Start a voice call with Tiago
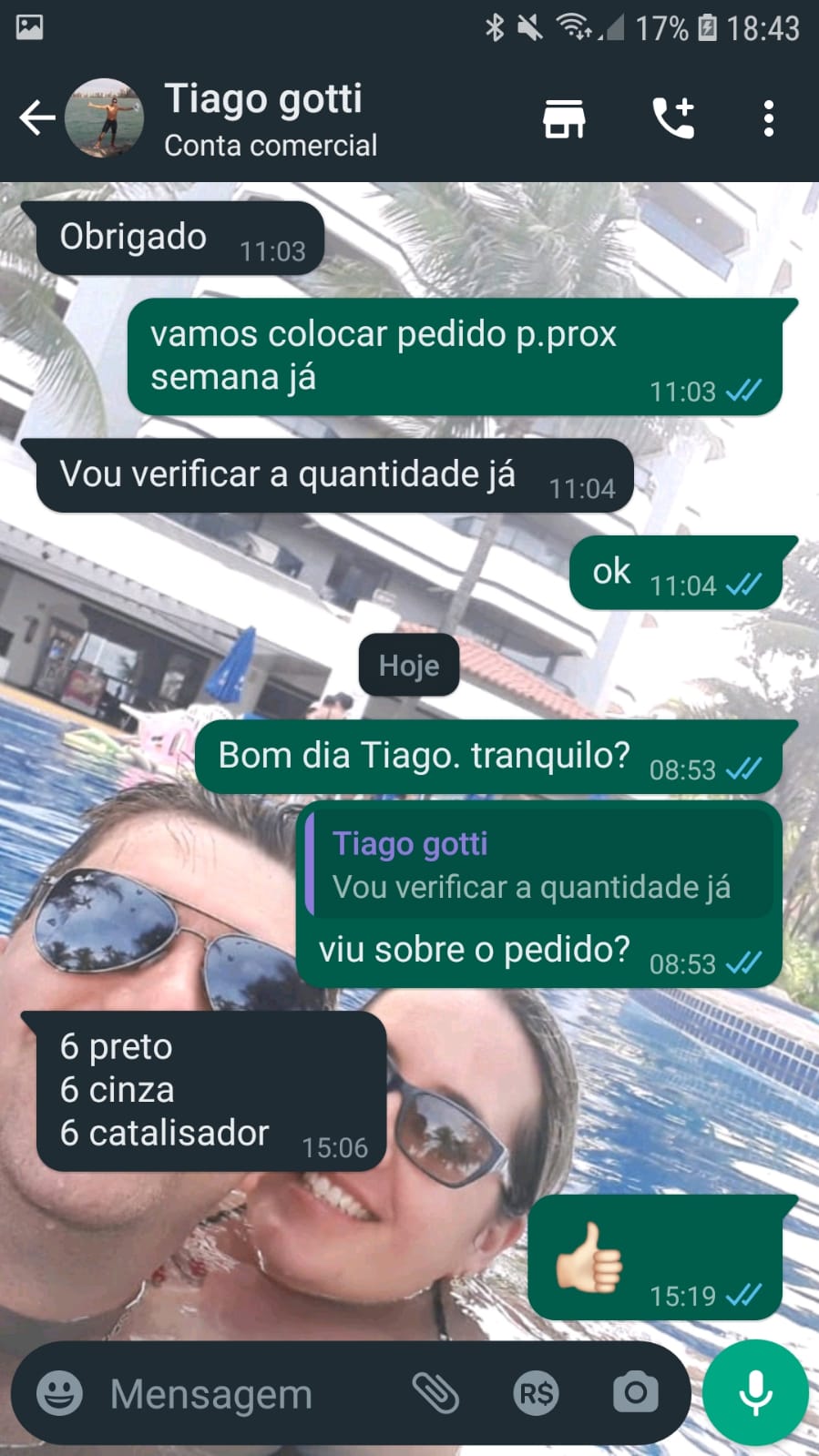Image resolution: width=819 pixels, height=1456 pixels. click(674, 118)
